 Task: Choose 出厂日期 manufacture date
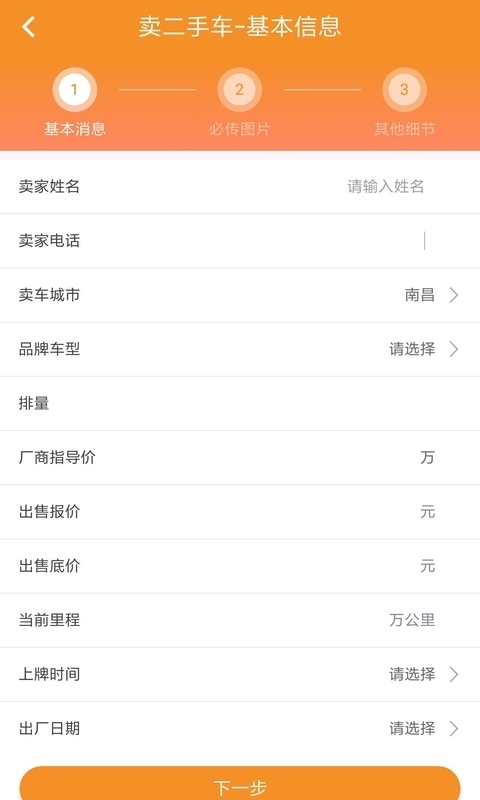[x=240, y=729]
